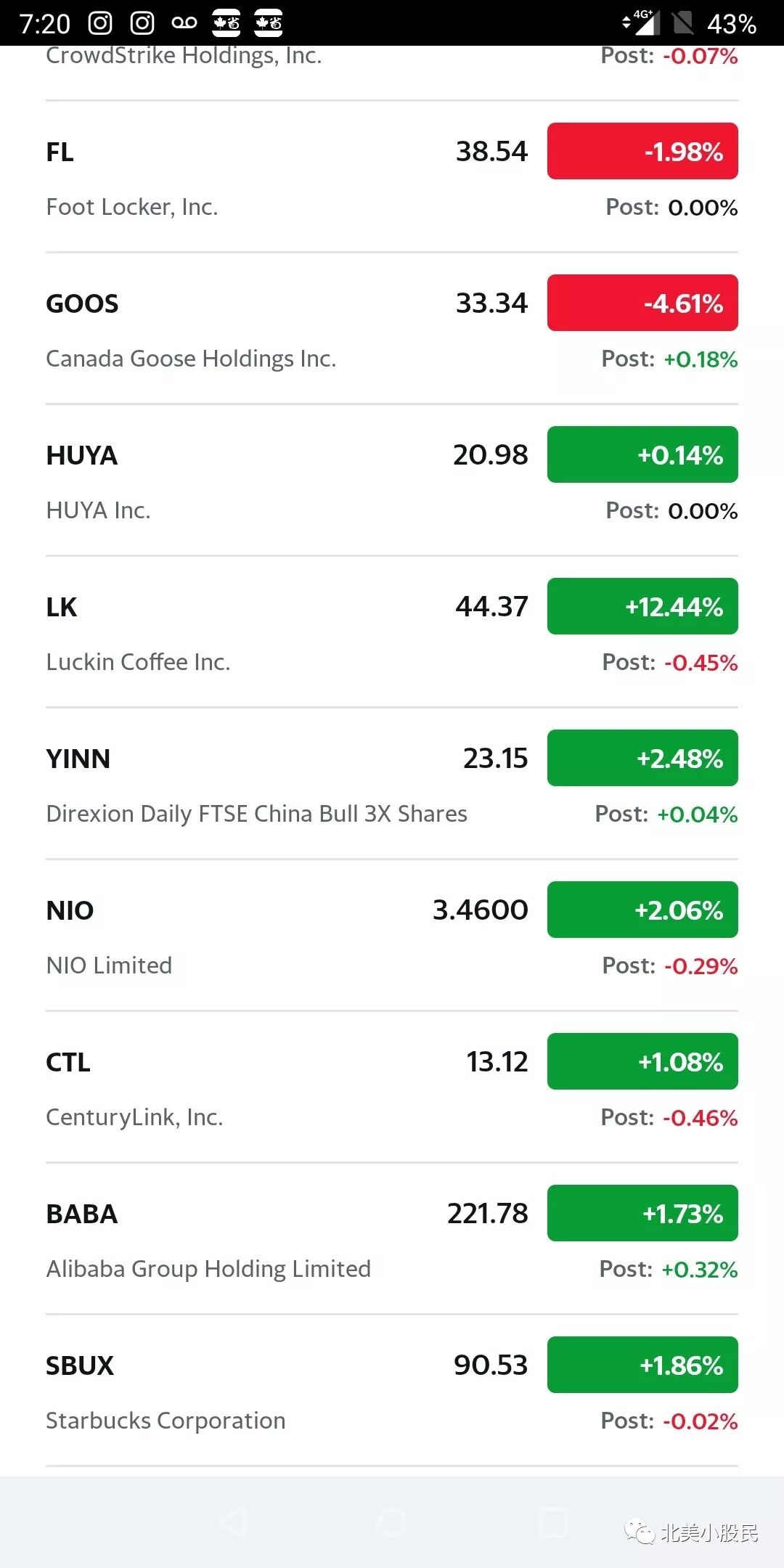Tap the -1.98% change badge for FL
Screen dimensions: 784x1568
click(642, 151)
